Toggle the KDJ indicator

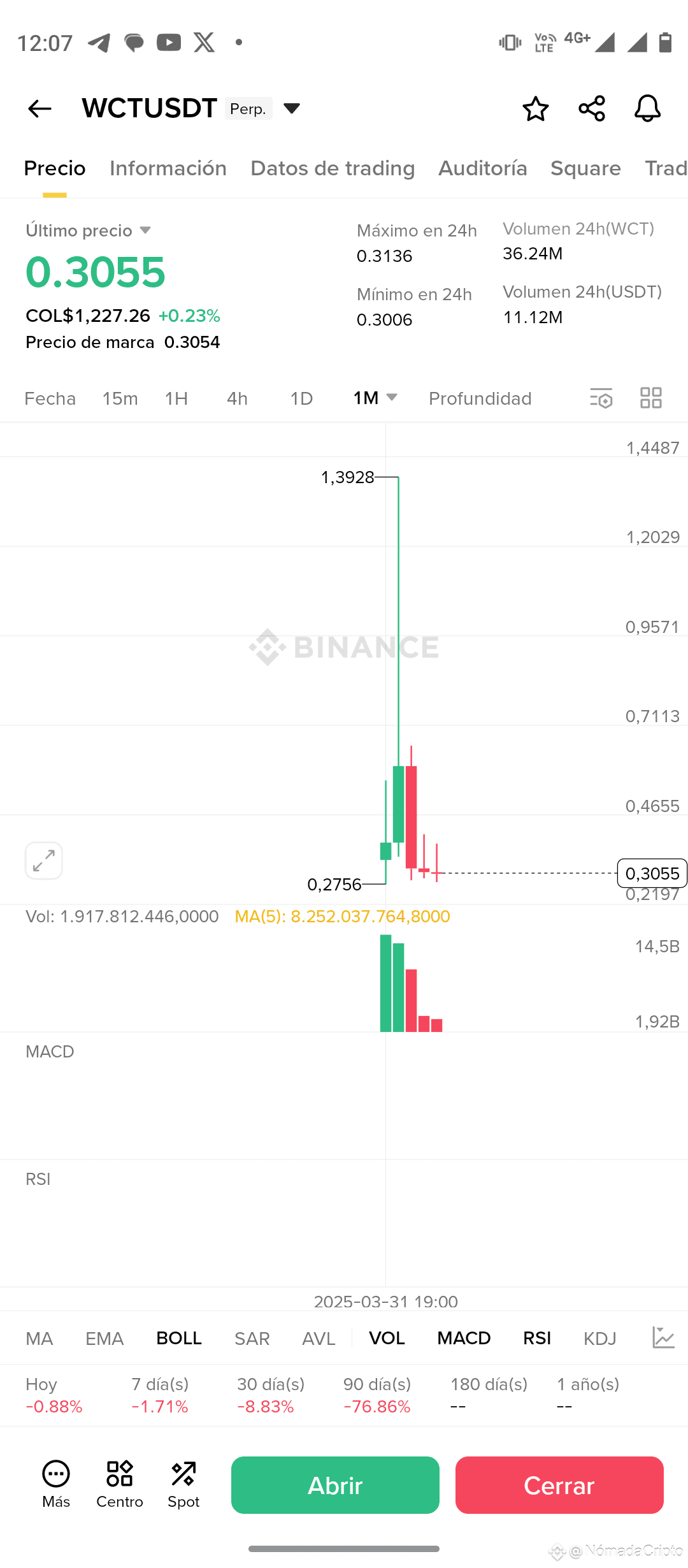pos(600,1339)
